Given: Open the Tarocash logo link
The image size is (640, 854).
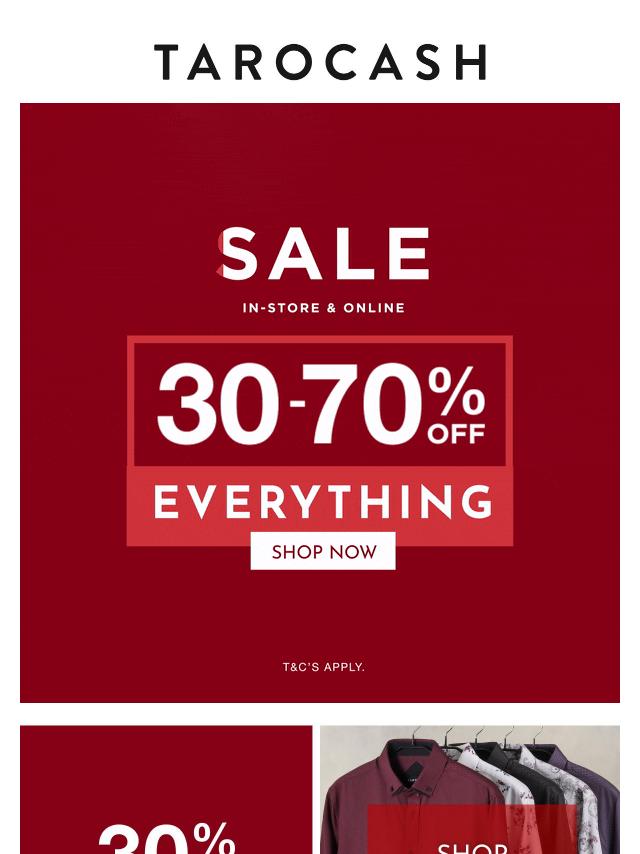Looking at the screenshot, I should pyautogui.click(x=320, y=62).
